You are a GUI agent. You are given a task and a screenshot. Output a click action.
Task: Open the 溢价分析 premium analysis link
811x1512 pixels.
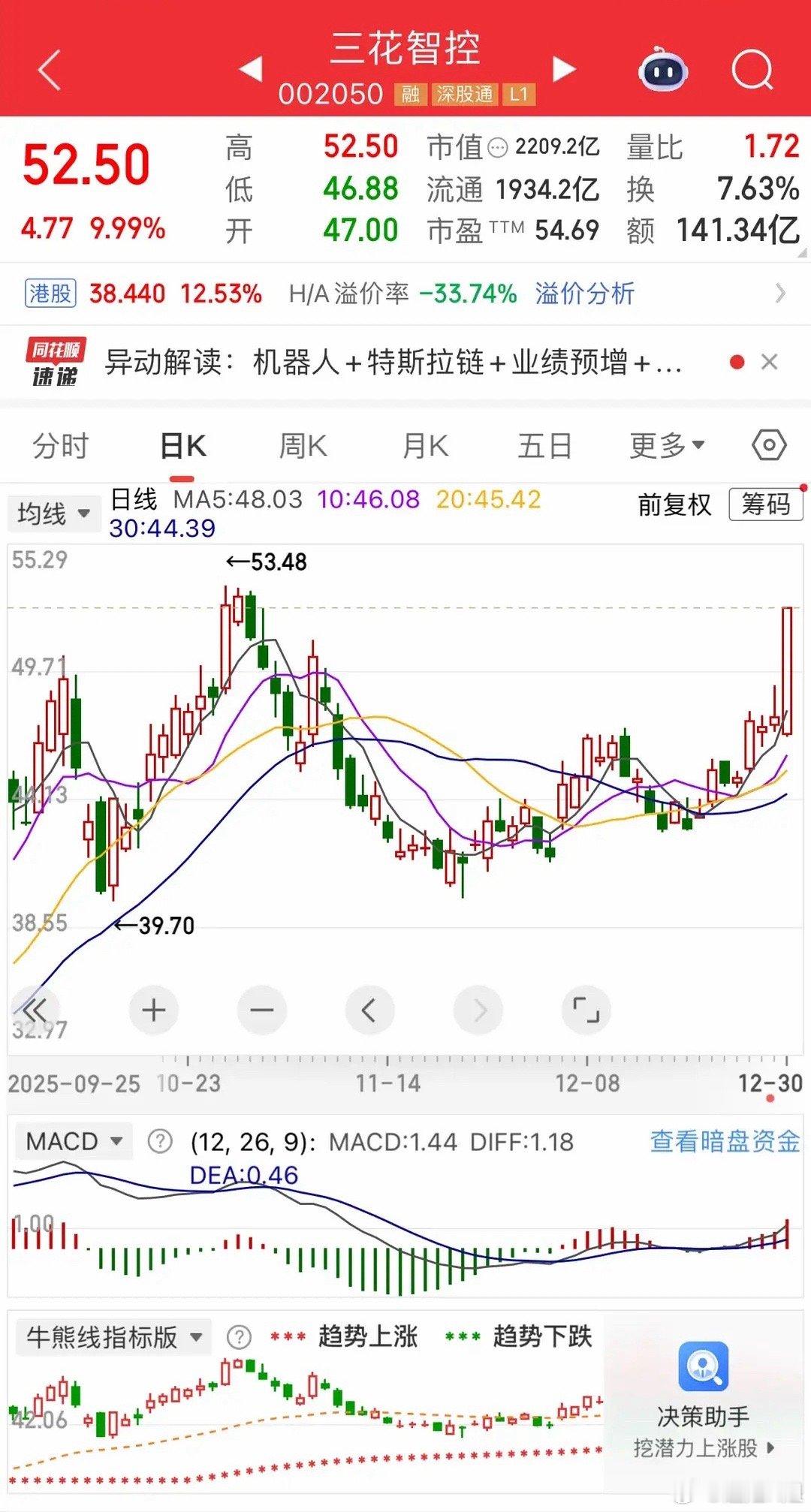coord(585,294)
